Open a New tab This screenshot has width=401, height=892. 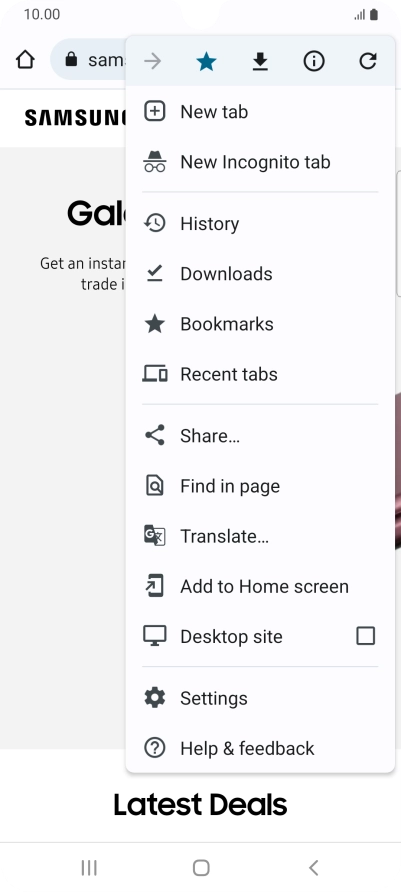point(260,112)
